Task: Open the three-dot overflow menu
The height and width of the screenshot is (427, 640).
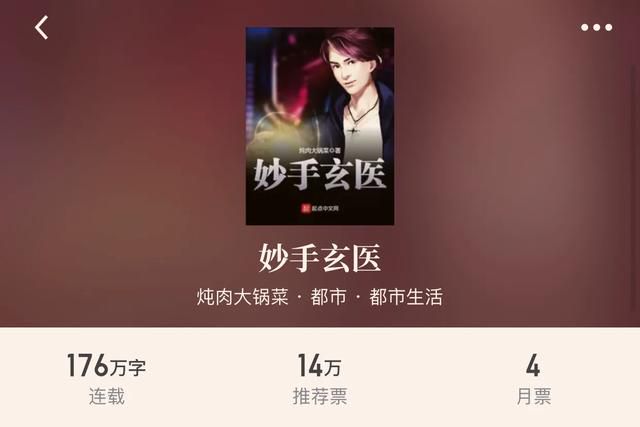Action: click(x=596, y=28)
